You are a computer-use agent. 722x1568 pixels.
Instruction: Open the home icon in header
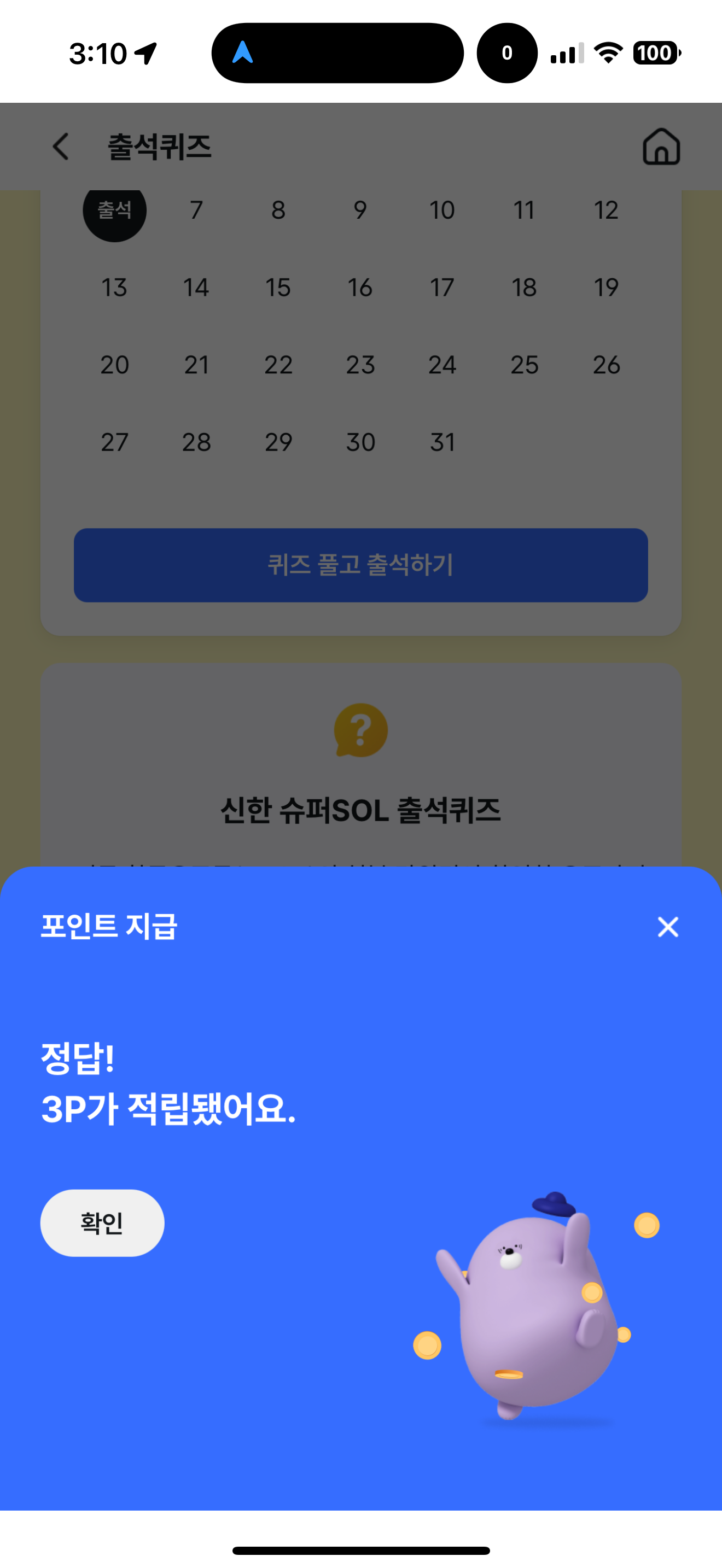tap(661, 147)
